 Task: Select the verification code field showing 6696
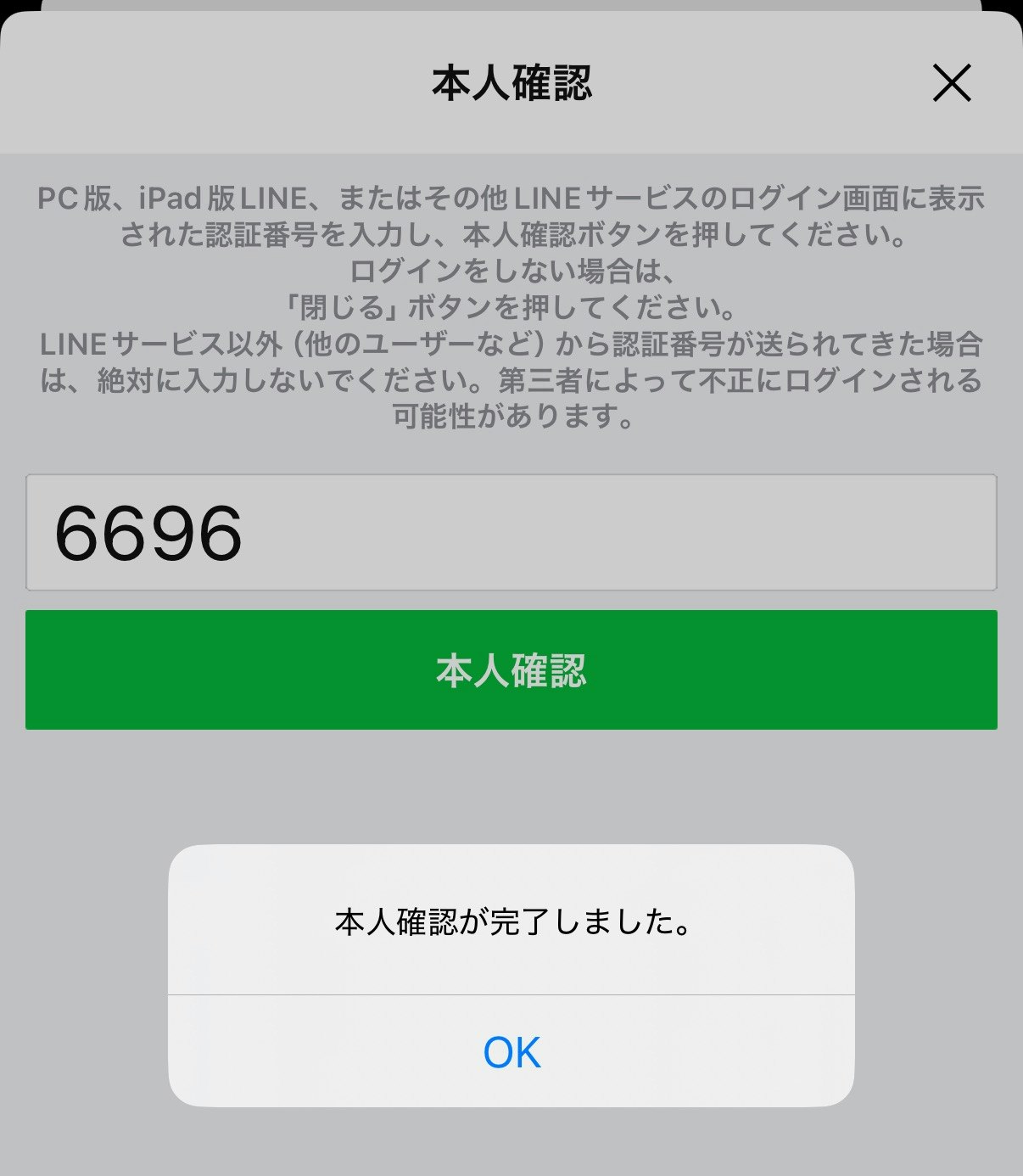pos(511,533)
